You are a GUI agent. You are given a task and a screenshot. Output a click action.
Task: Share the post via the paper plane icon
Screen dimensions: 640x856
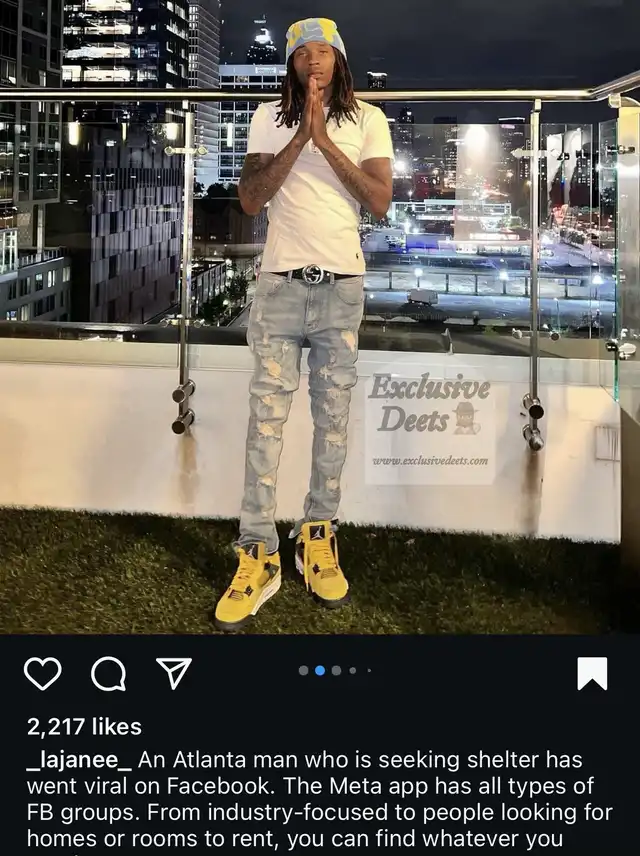click(174, 673)
